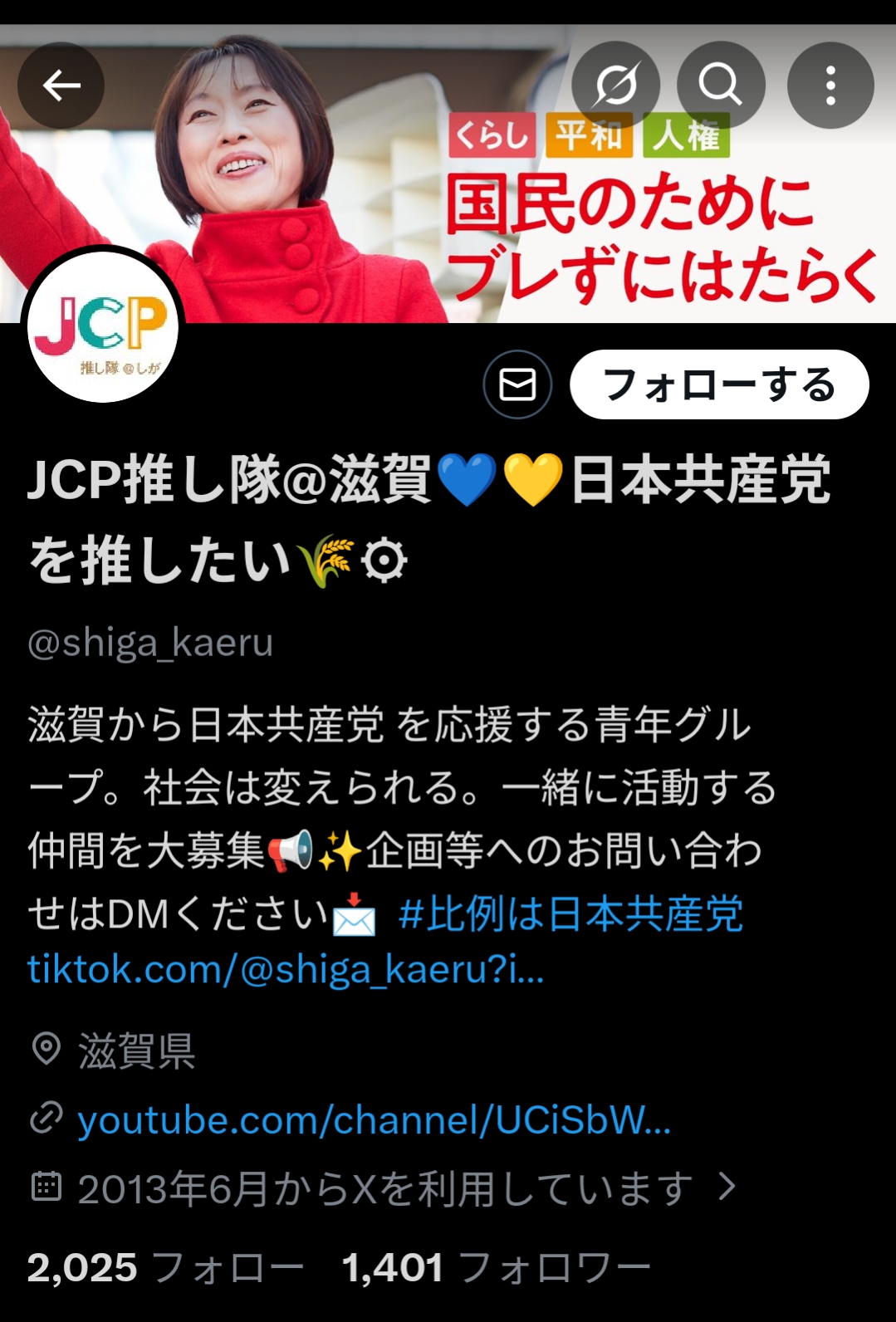Viewport: 896px width, 1322px height.
Task: Send a direct message via envelope icon
Action: click(517, 385)
